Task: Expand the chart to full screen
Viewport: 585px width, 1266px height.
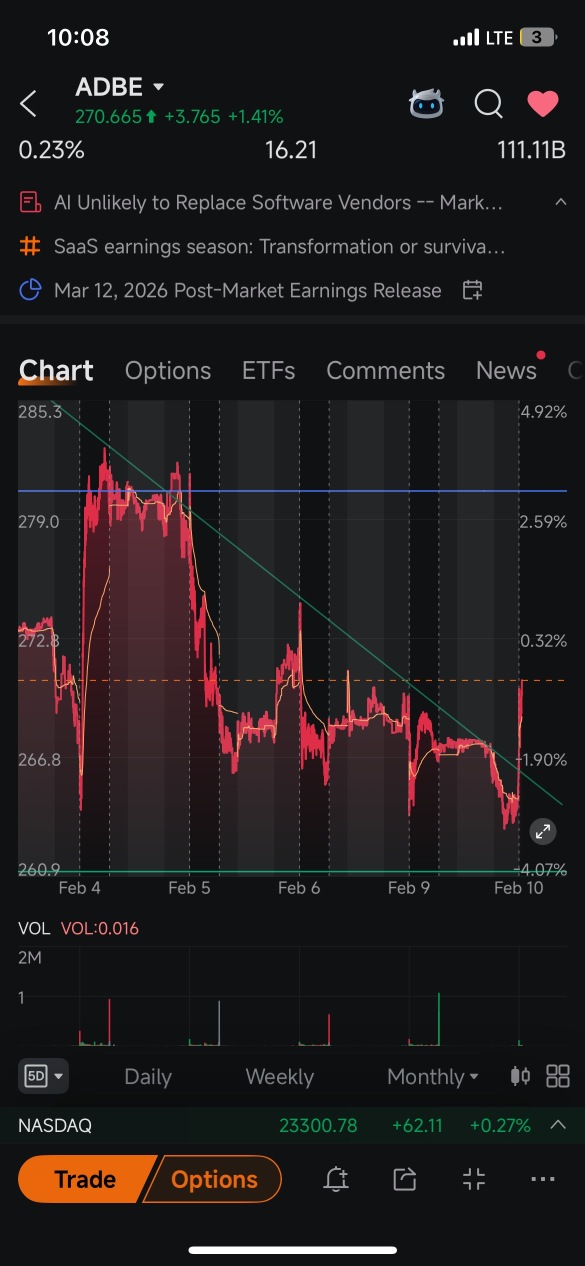Action: 541,831
